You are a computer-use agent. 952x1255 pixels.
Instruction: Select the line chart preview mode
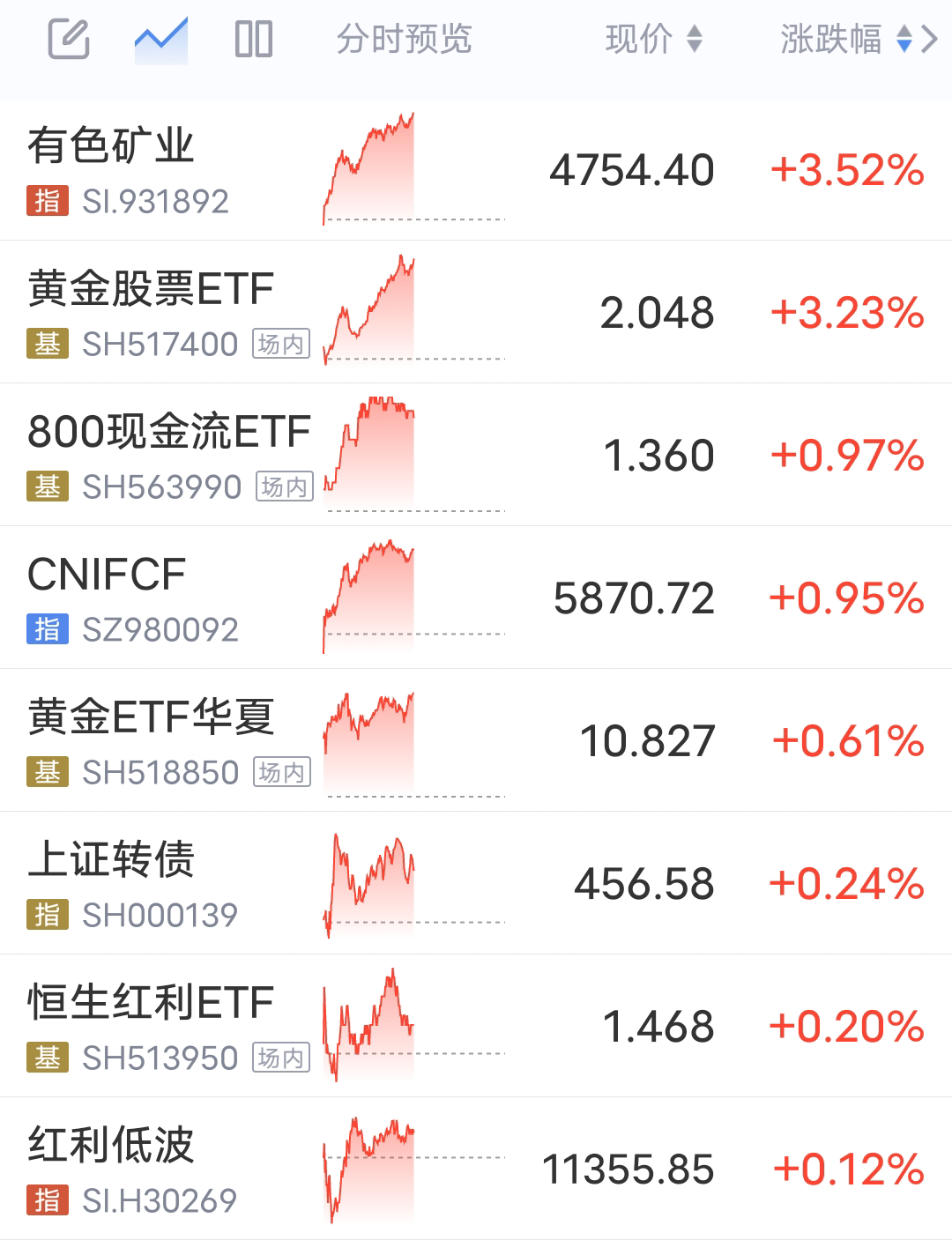tap(160, 40)
